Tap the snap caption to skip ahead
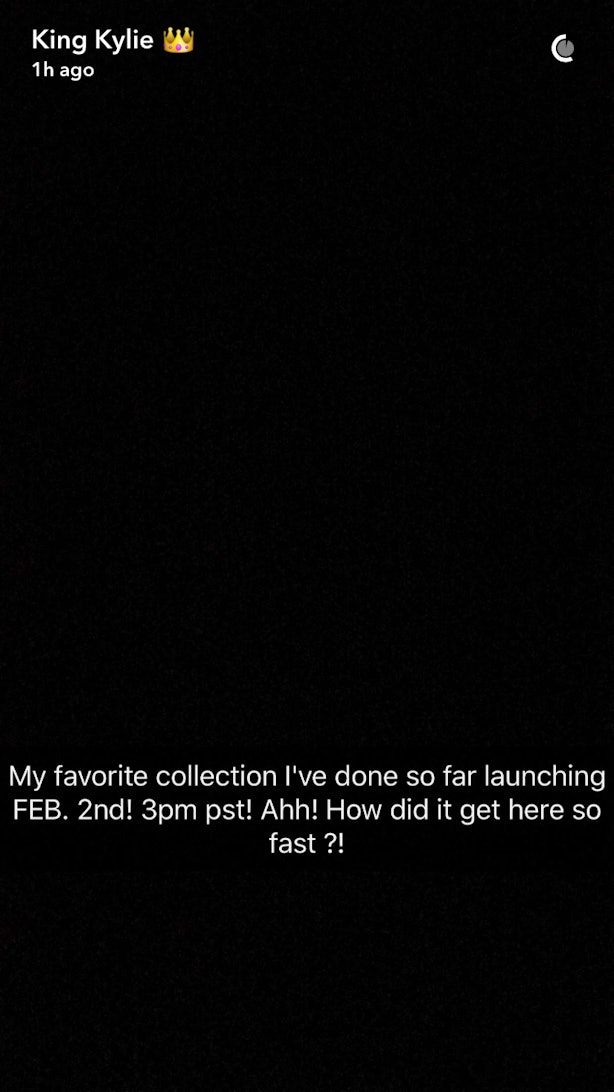This screenshot has width=614, height=1092. click(x=307, y=810)
